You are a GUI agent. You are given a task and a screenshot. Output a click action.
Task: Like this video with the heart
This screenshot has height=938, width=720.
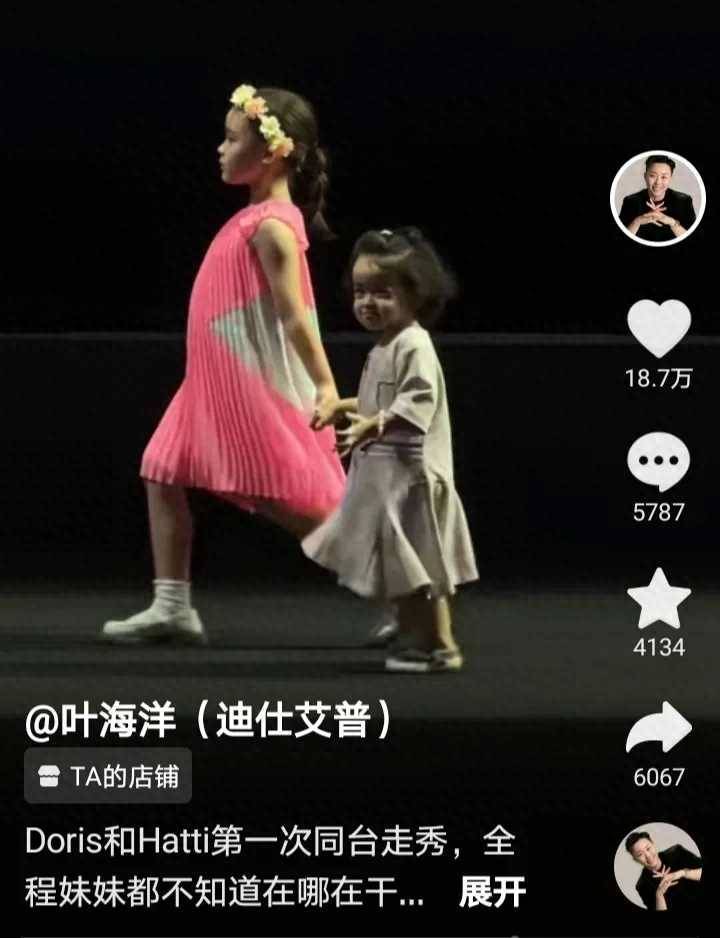click(x=658, y=329)
